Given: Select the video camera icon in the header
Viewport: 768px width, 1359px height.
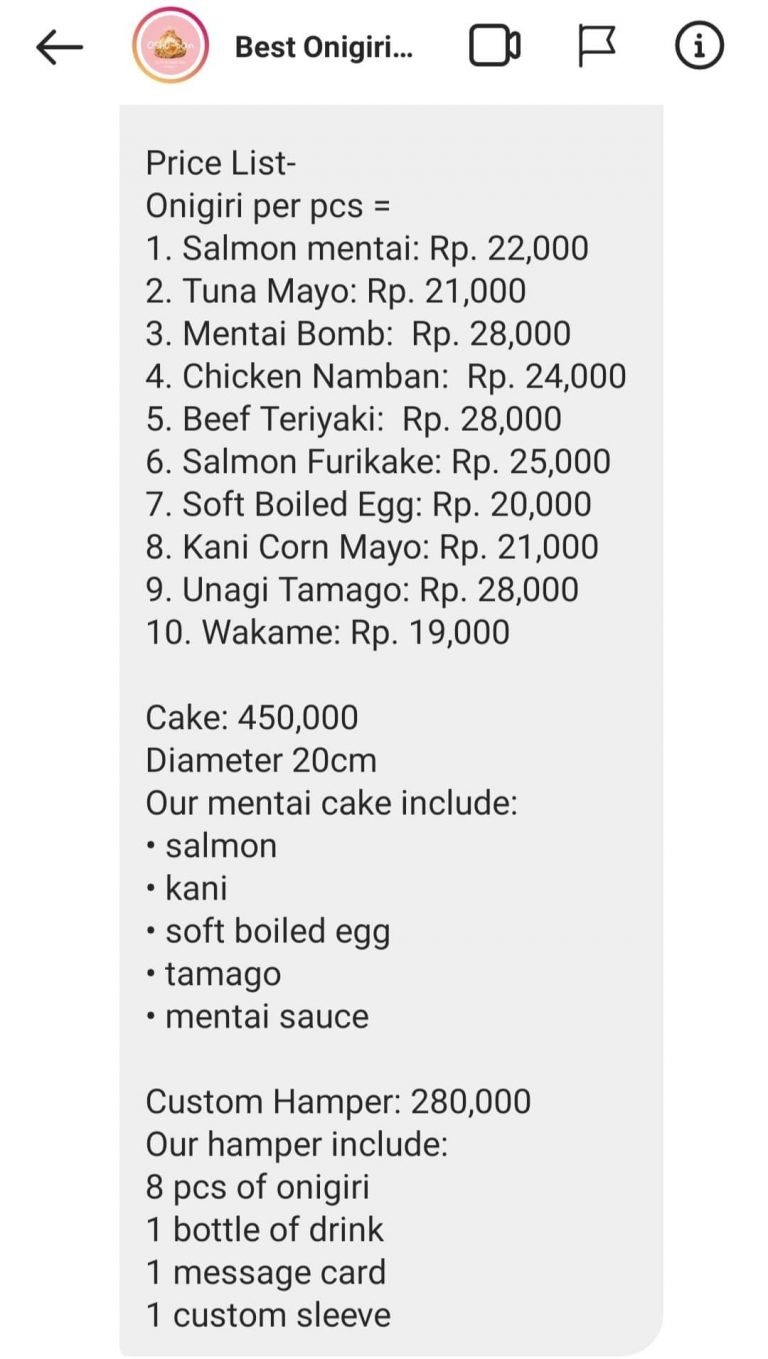Looking at the screenshot, I should [x=494, y=44].
